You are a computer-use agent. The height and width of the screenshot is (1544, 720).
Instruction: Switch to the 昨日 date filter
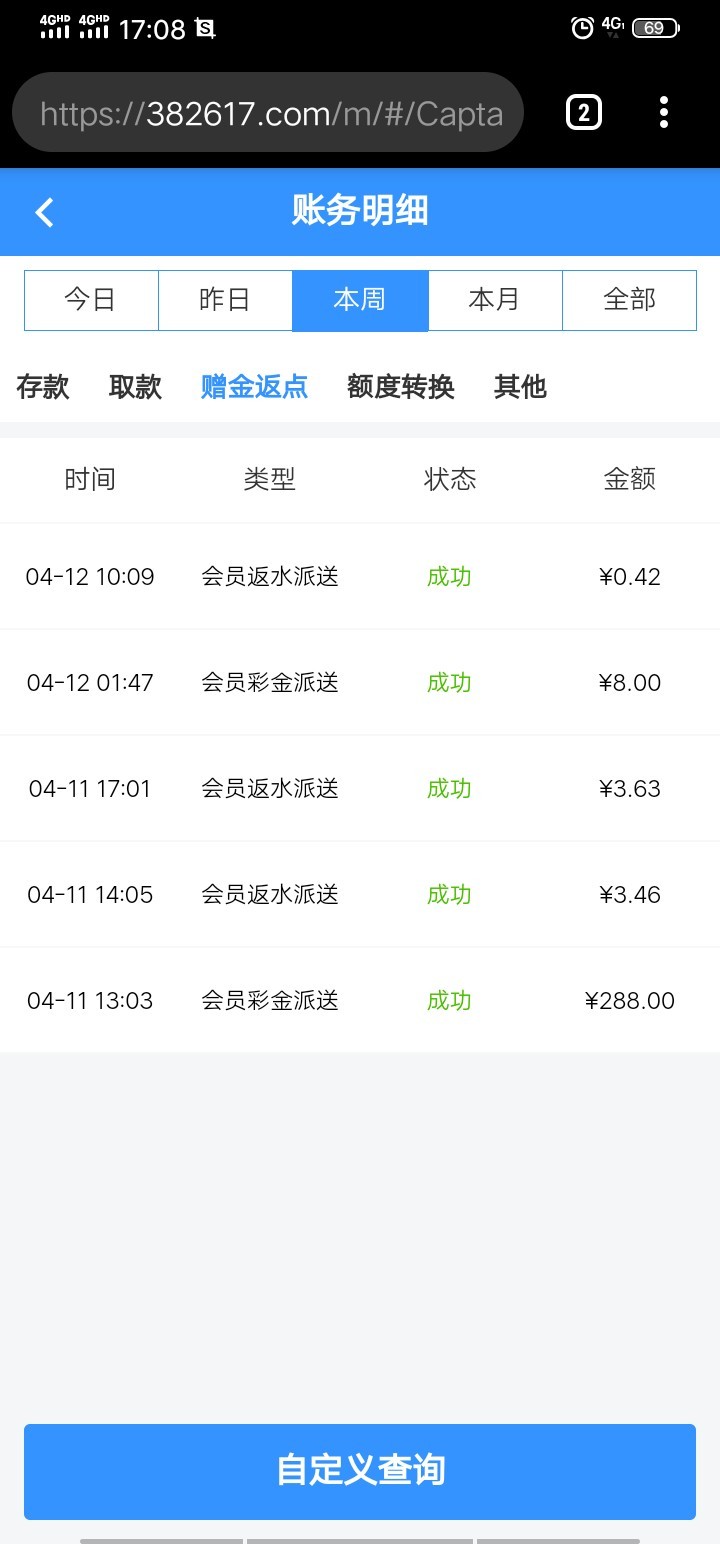pos(225,300)
